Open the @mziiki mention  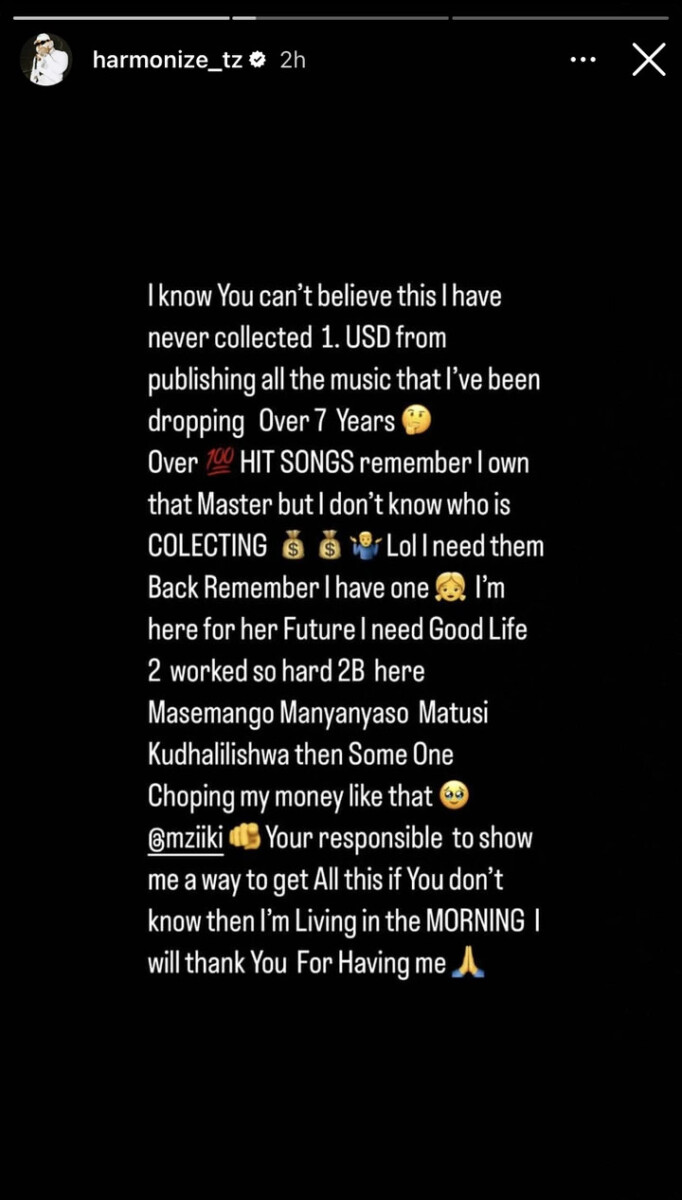(185, 838)
